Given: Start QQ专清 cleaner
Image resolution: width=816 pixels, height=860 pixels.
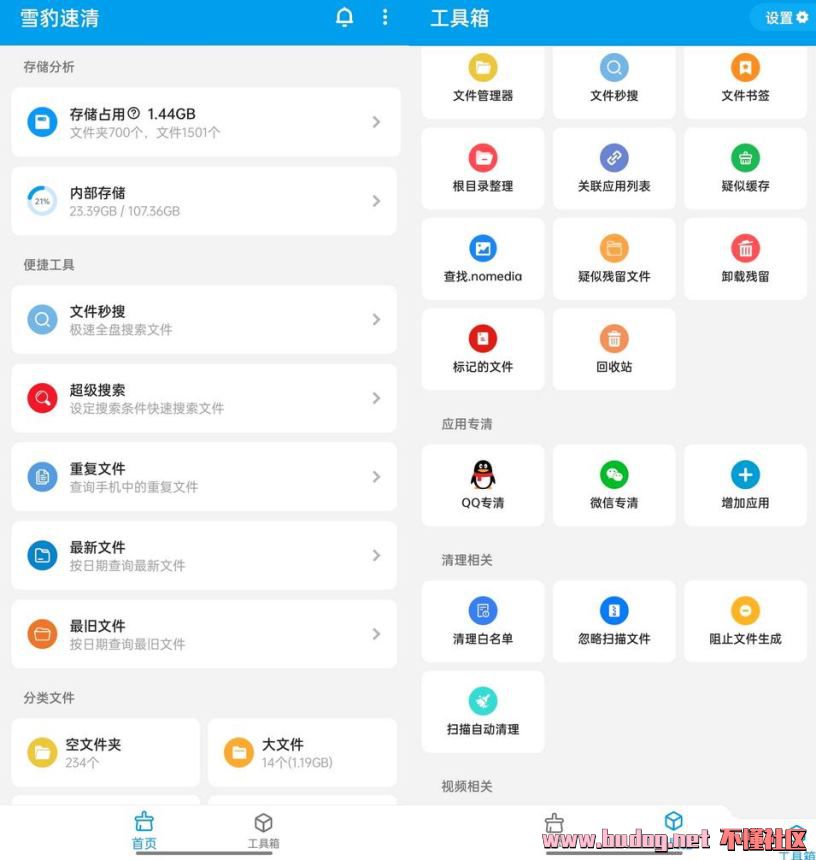Looking at the screenshot, I should click(483, 485).
